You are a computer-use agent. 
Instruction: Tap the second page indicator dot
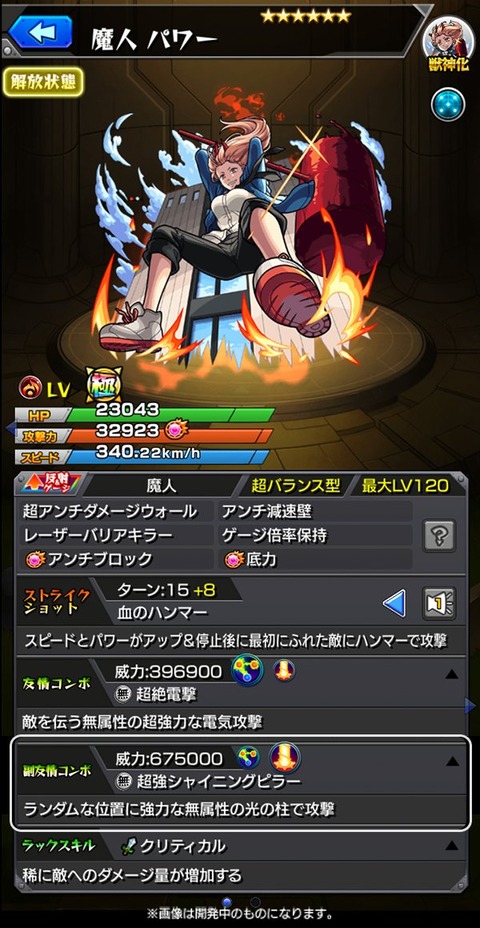pyautogui.click(x=255, y=902)
